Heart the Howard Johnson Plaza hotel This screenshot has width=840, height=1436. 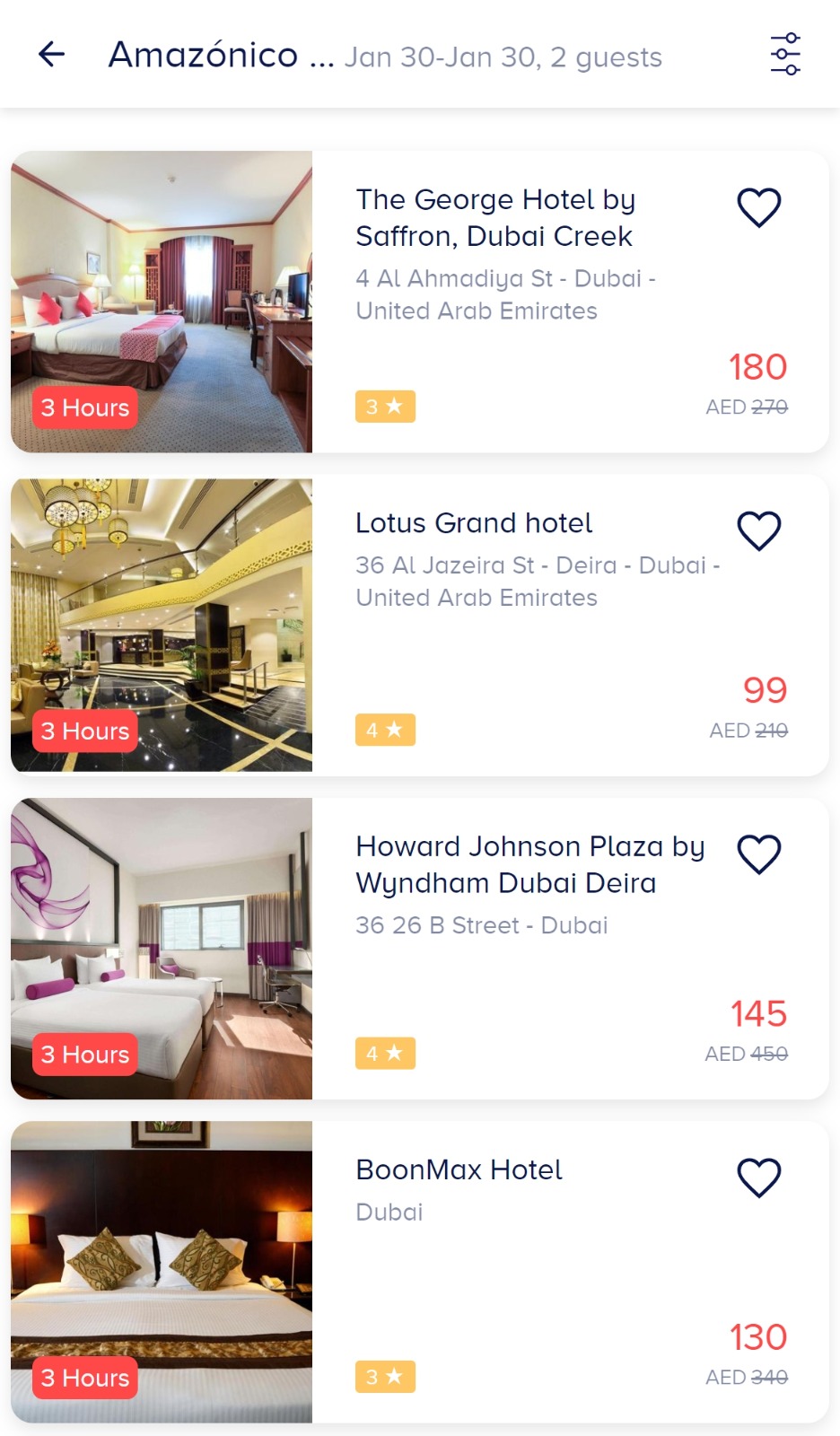[x=759, y=854]
